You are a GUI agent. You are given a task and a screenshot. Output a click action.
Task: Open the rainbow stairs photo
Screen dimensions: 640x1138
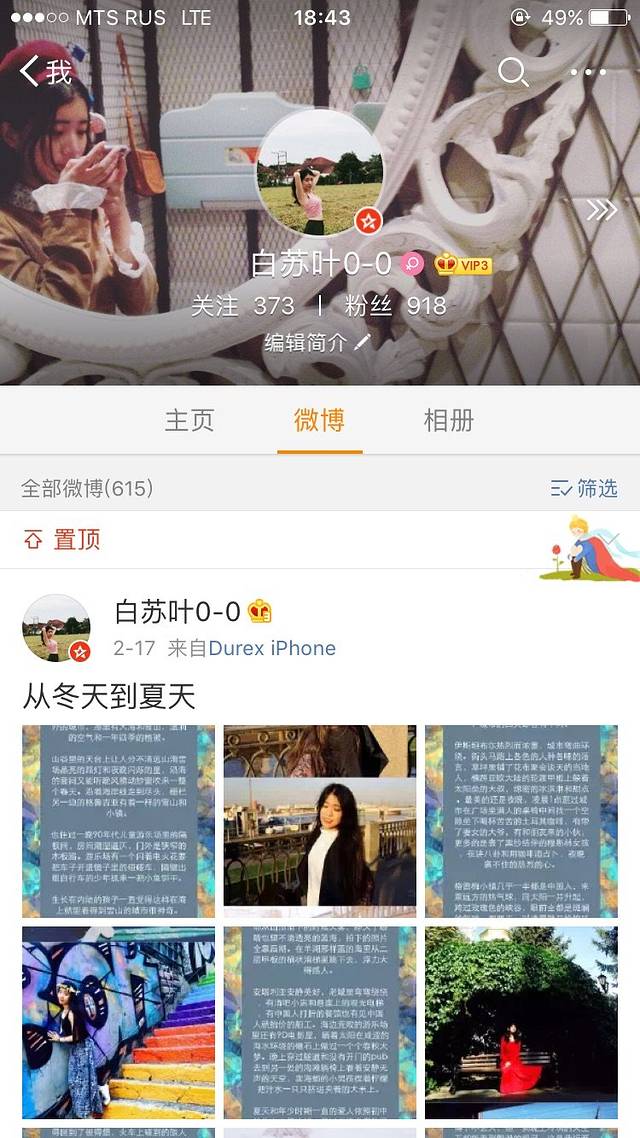118,1022
